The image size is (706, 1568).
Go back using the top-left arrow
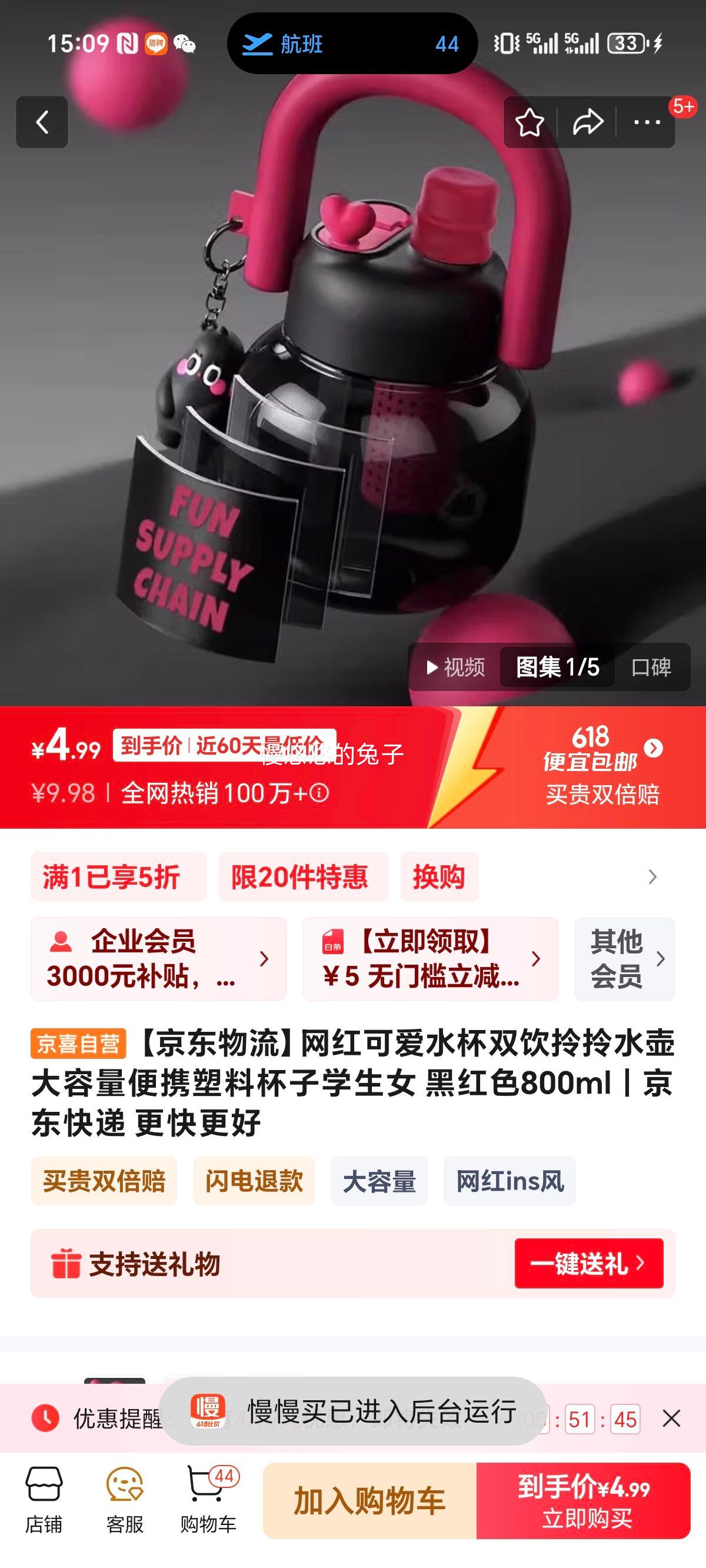(41, 122)
